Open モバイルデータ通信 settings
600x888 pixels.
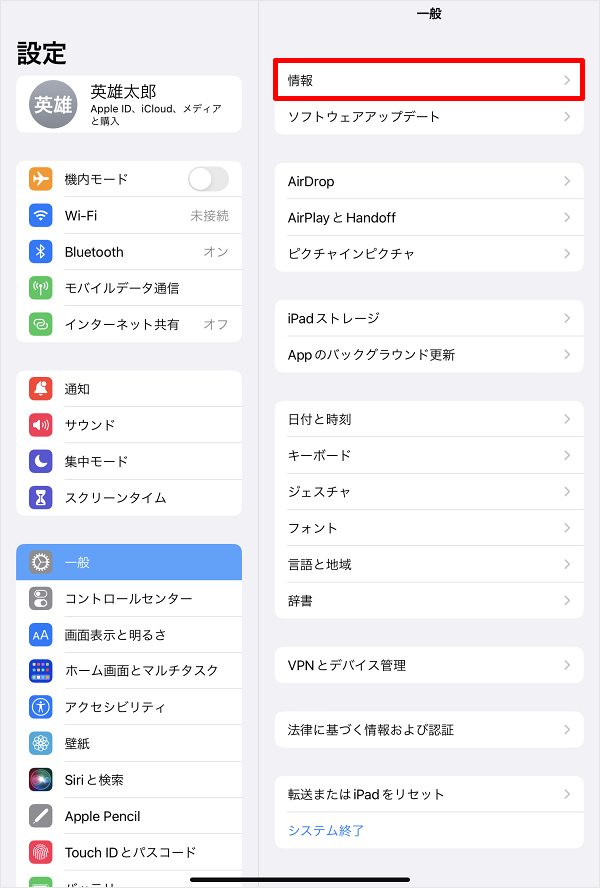coord(129,288)
